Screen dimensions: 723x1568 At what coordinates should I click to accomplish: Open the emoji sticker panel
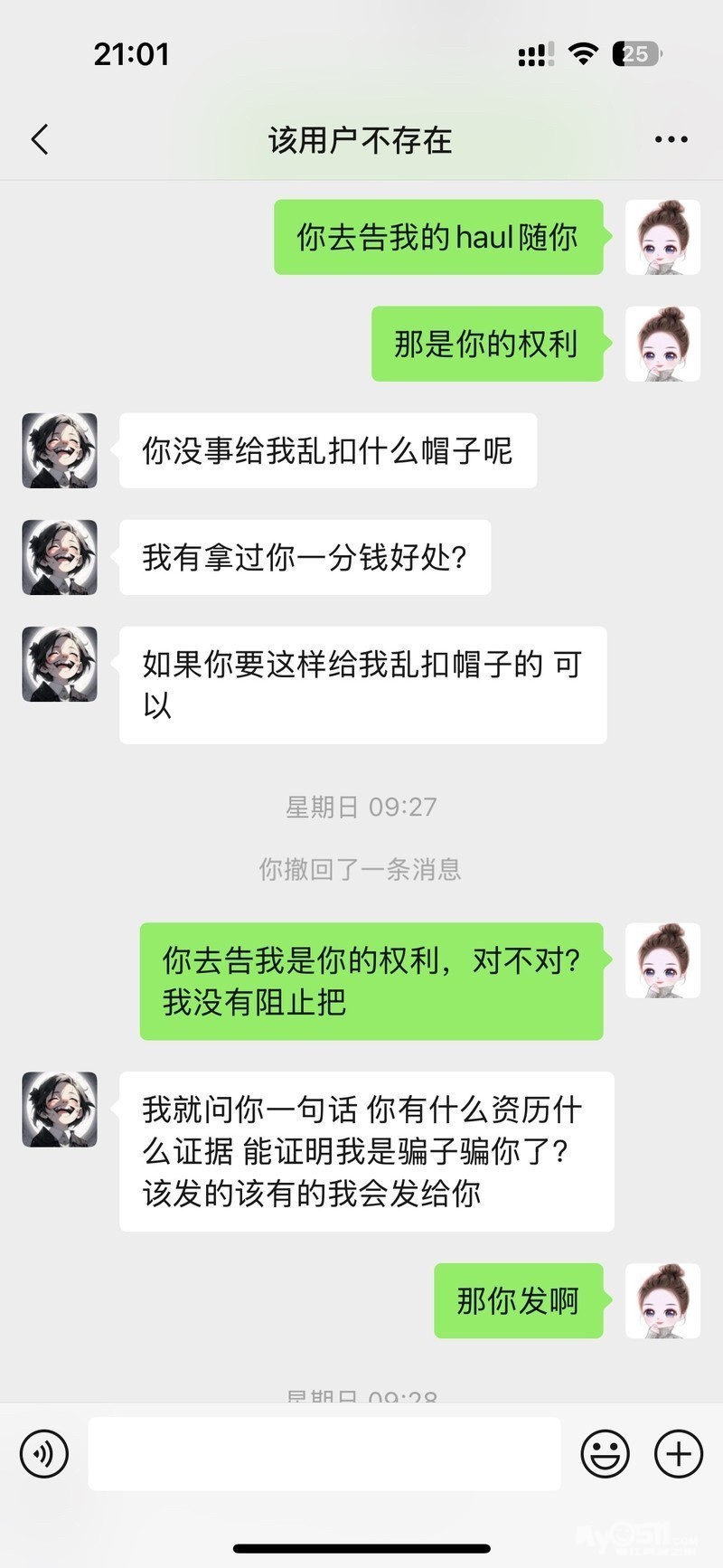605,1453
